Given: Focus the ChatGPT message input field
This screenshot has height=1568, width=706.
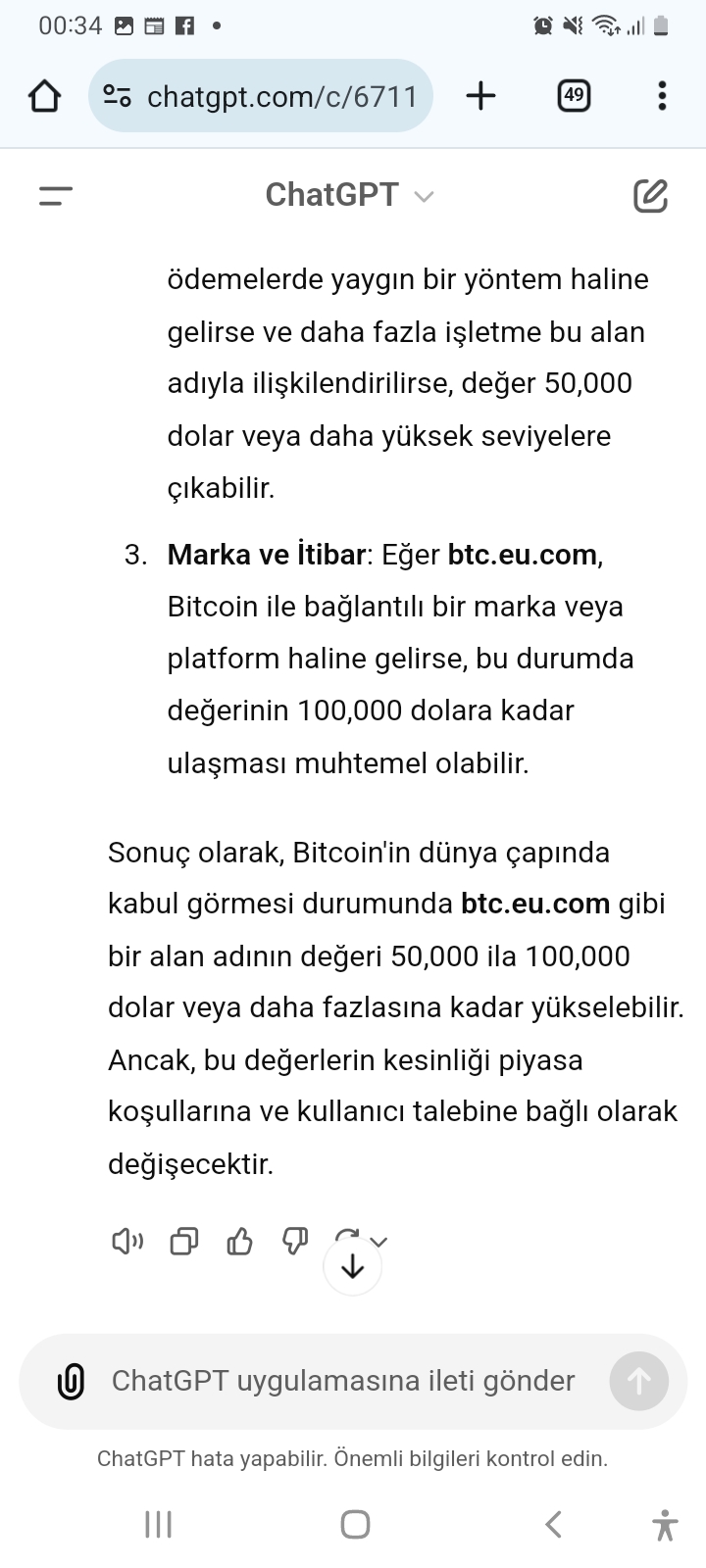Looking at the screenshot, I should click(343, 1381).
